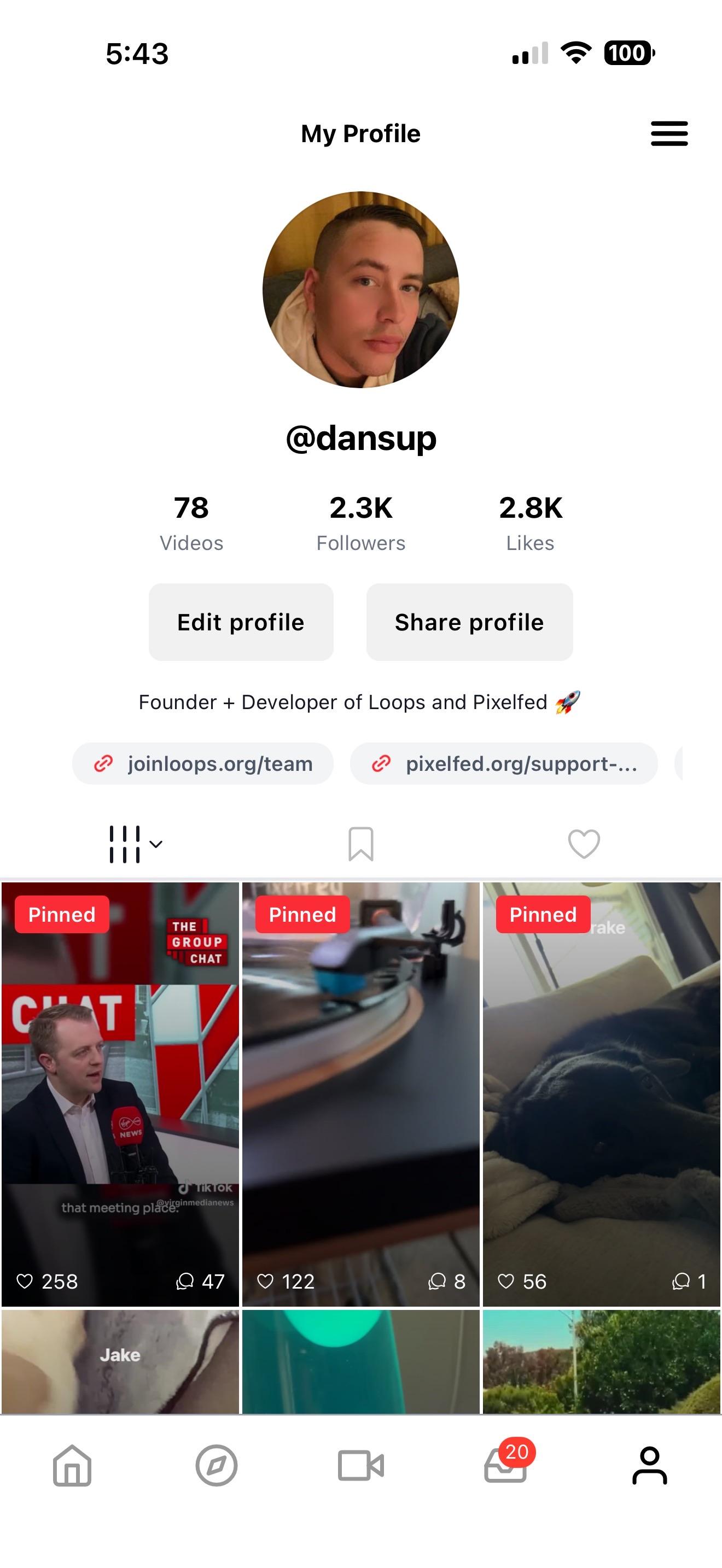Screen dimensions: 722x1568
Task: Open pixelfed.org/support link
Action: (x=503, y=763)
